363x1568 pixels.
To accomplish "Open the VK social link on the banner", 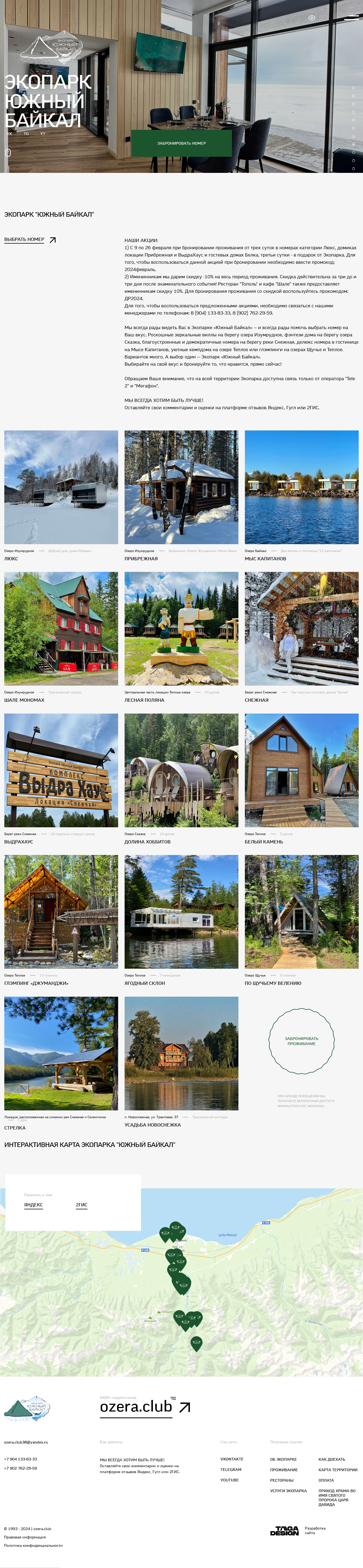I will 9,133.
